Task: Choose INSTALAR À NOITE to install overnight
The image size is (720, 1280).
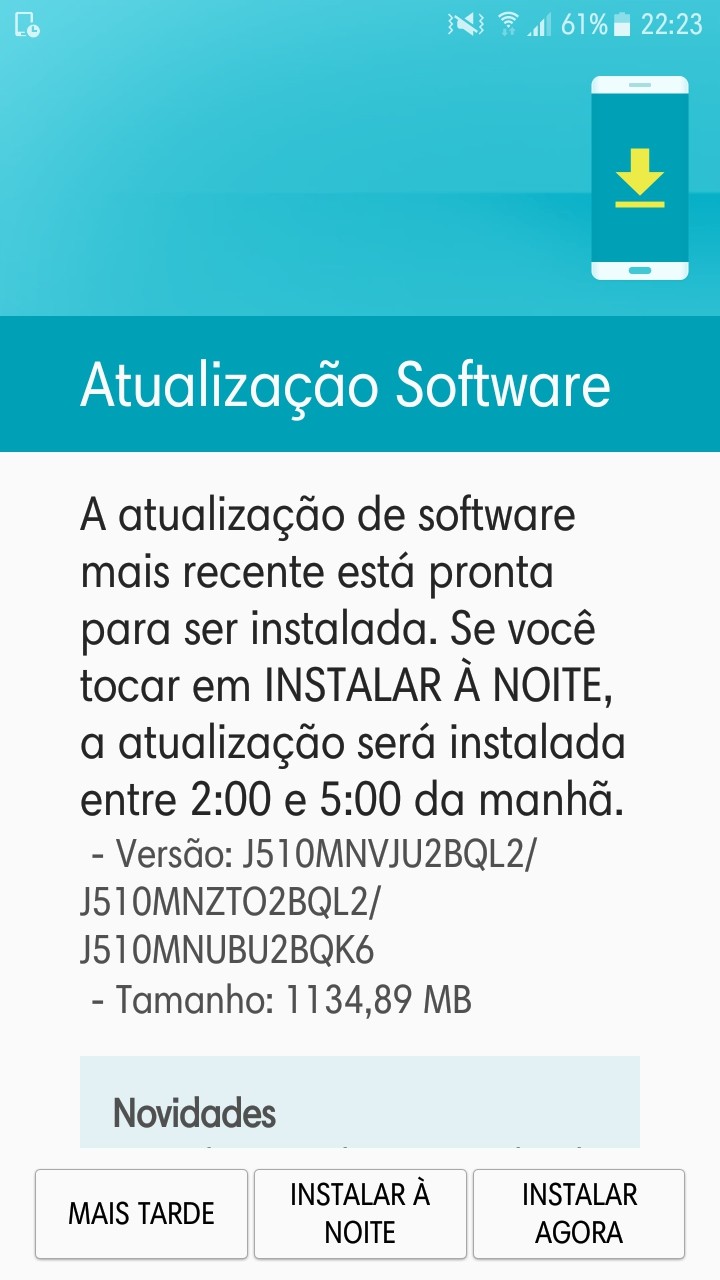Action: coord(360,1213)
